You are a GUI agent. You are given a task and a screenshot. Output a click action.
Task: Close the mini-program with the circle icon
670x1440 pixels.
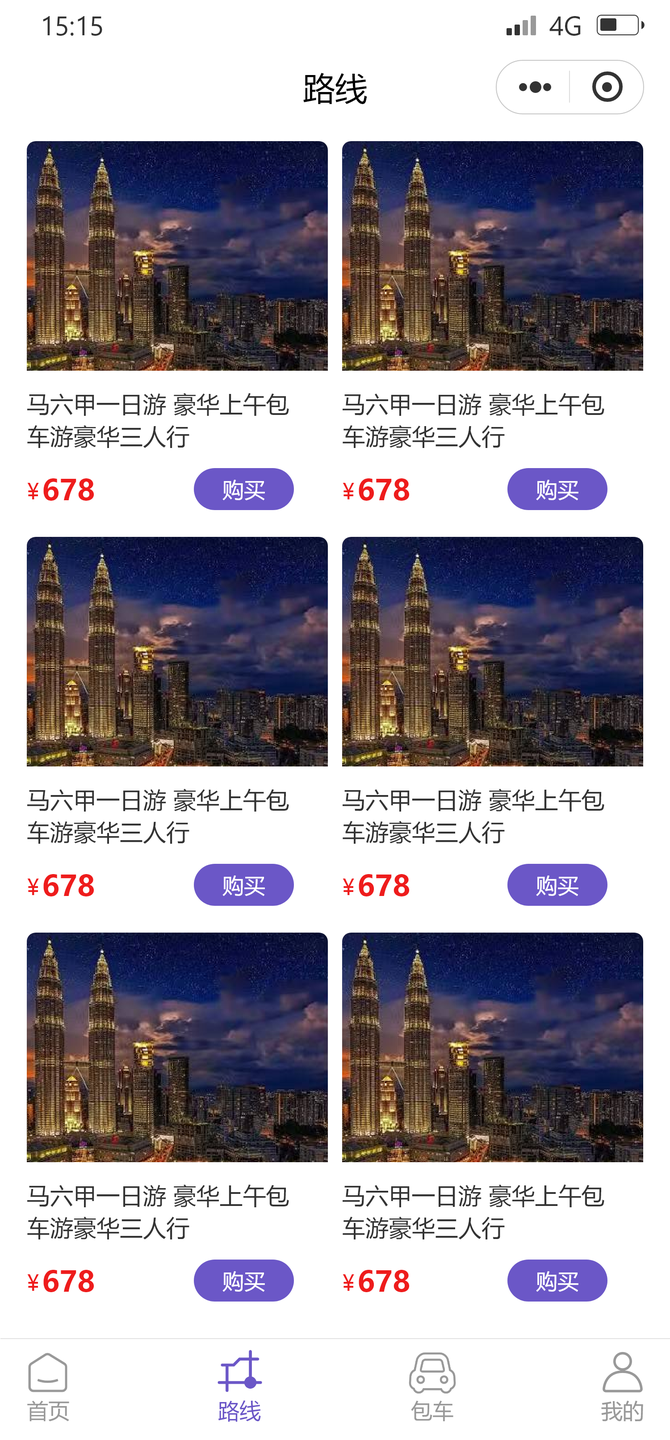click(x=607, y=88)
